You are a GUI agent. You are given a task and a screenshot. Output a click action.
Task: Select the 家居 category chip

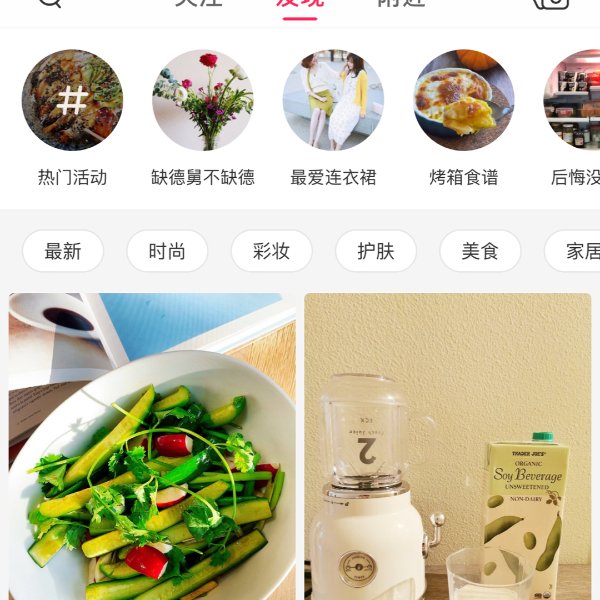point(576,251)
